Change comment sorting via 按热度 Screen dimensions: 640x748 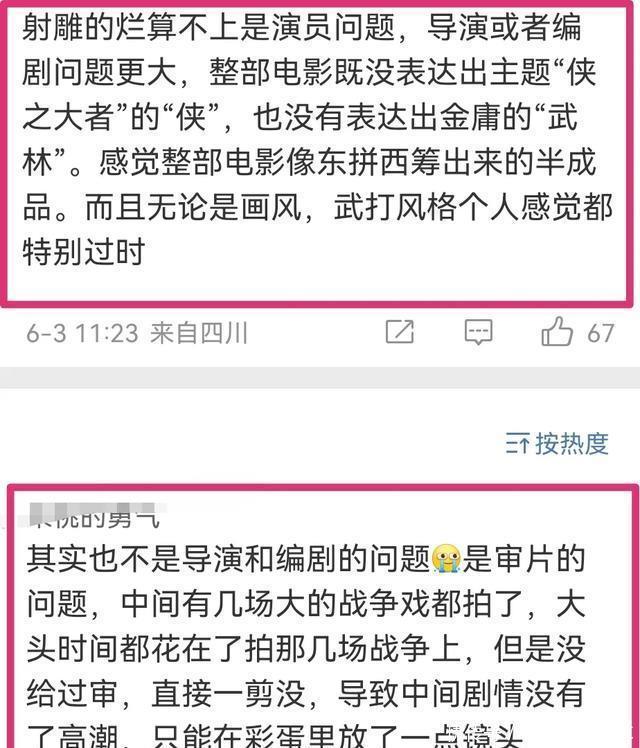557,444
